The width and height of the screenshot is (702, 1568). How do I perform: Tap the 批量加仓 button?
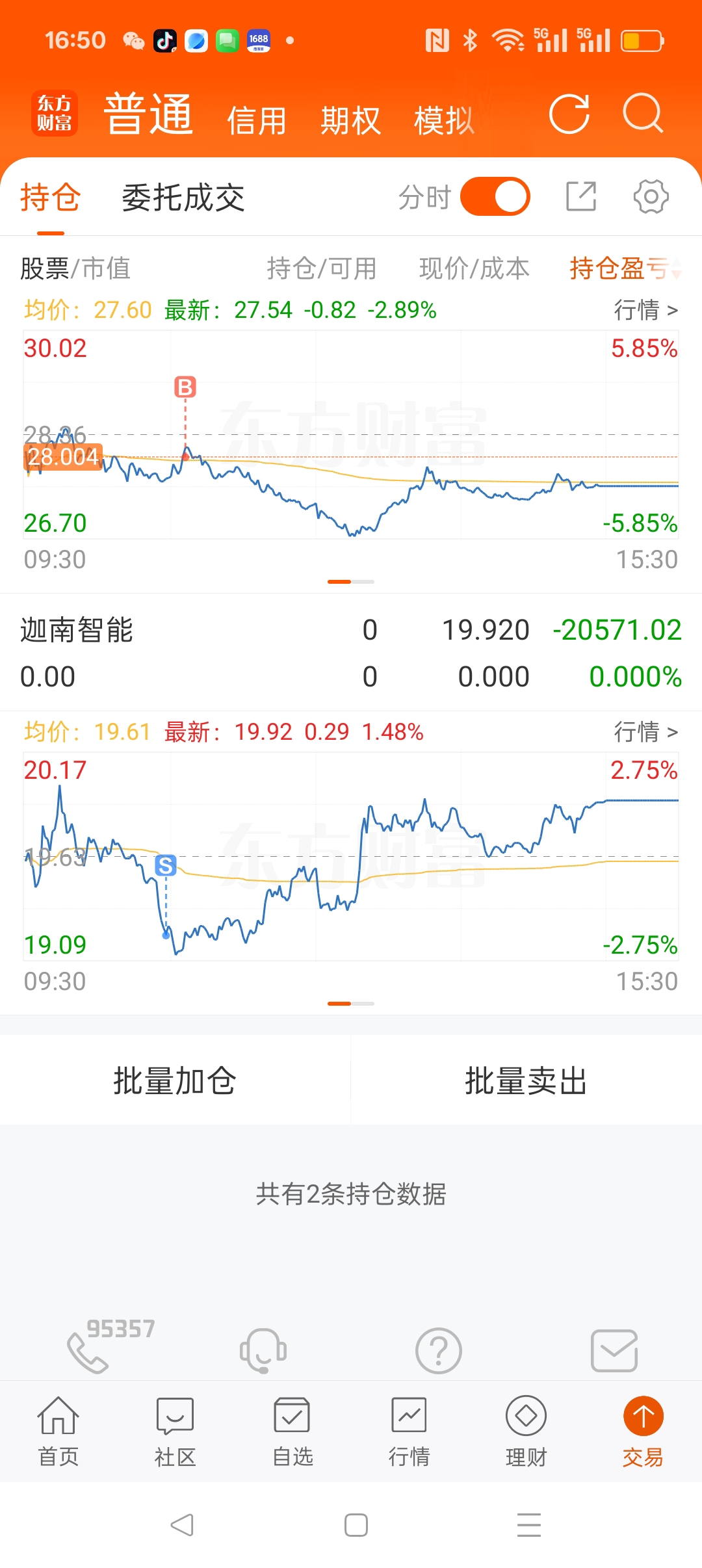pyautogui.click(x=175, y=1080)
